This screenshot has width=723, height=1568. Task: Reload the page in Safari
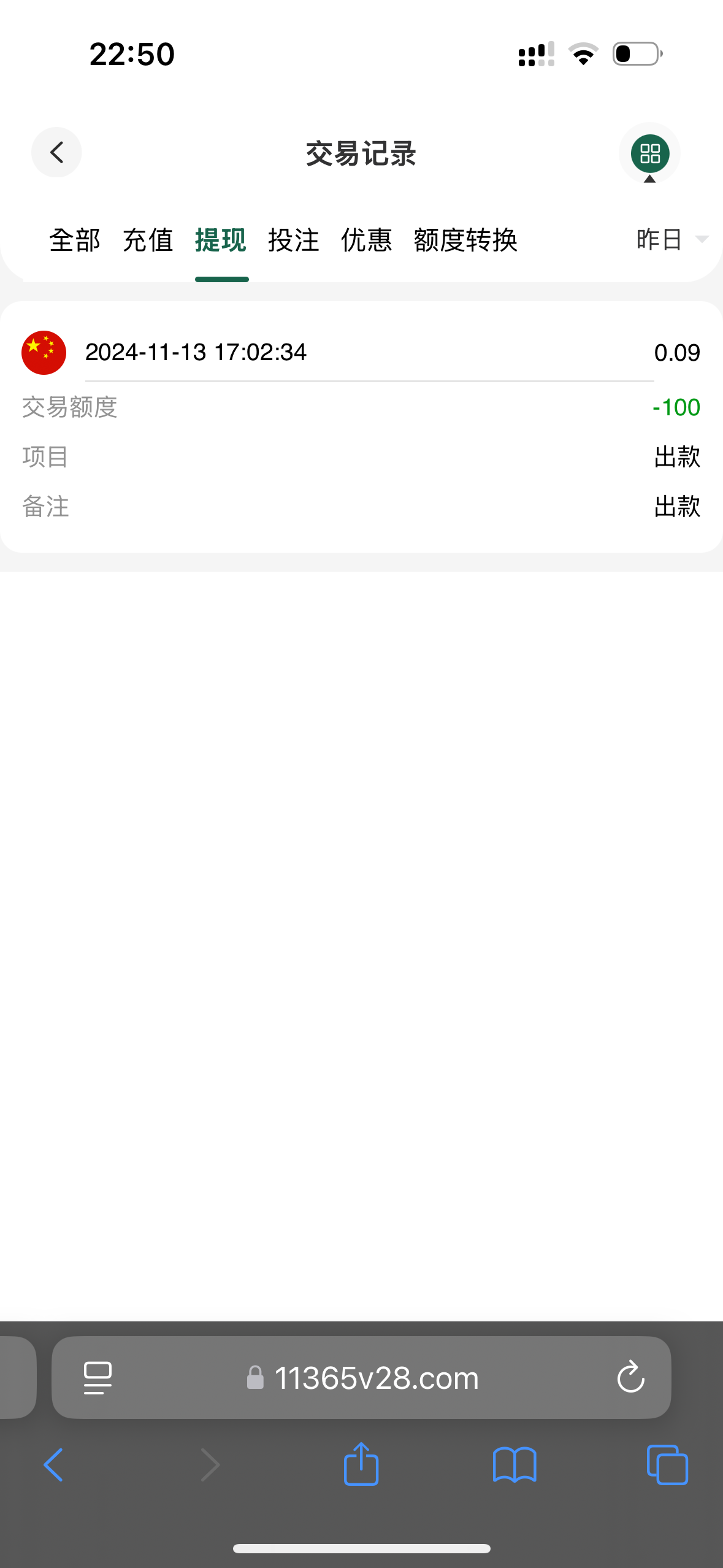pyautogui.click(x=630, y=1378)
